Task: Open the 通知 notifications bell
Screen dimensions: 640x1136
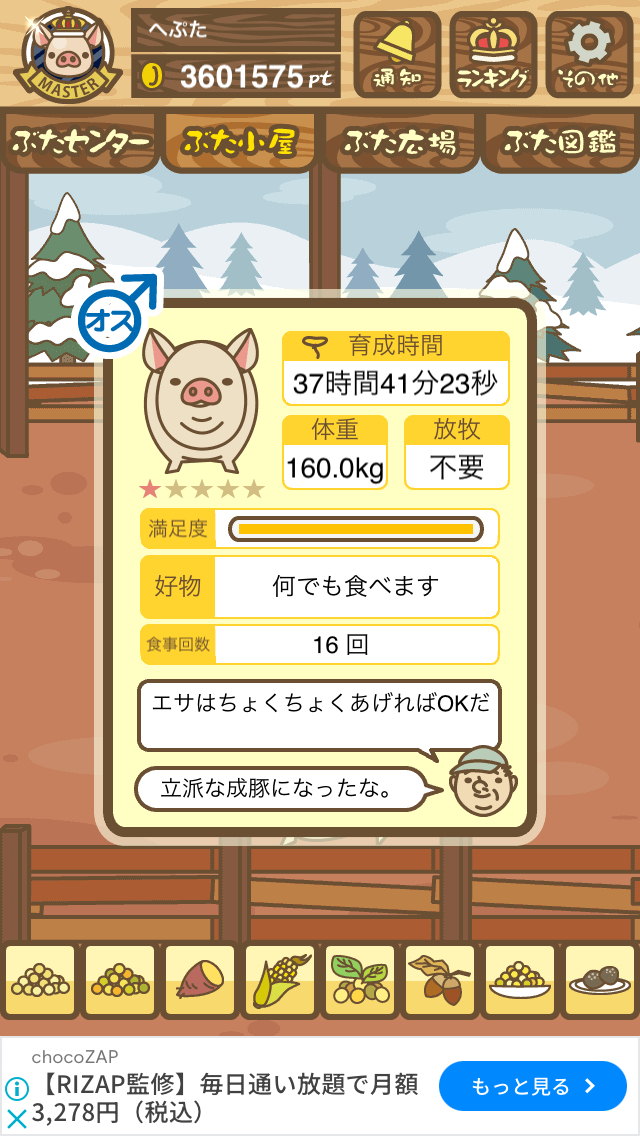Action: tap(397, 54)
